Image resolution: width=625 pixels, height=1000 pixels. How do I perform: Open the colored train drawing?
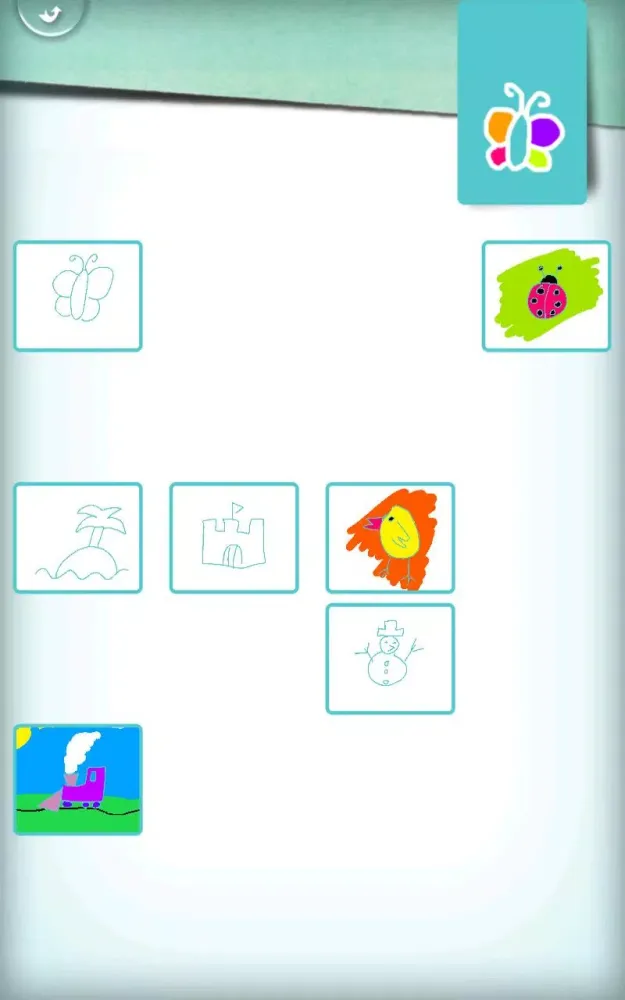(78, 780)
